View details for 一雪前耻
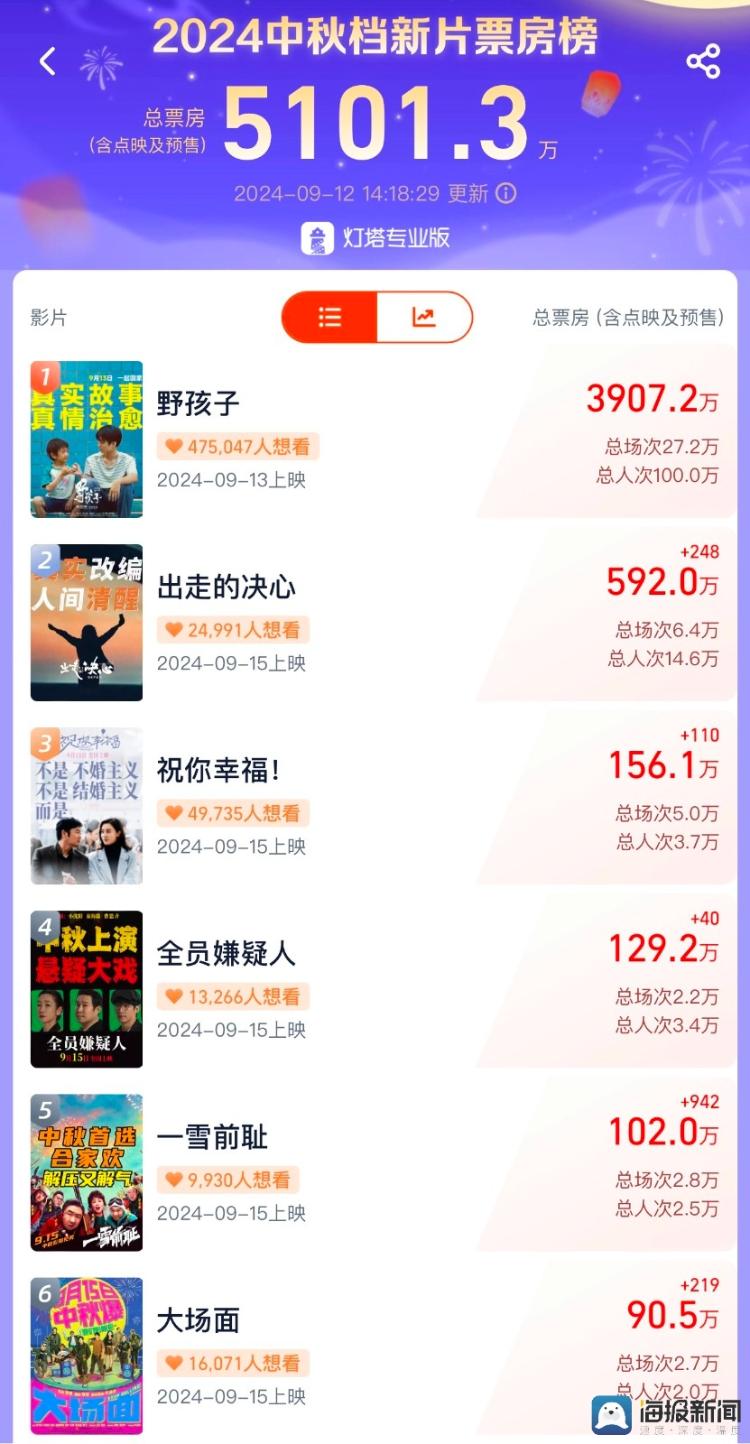This screenshot has height=1444, width=750. pyautogui.click(x=375, y=1172)
